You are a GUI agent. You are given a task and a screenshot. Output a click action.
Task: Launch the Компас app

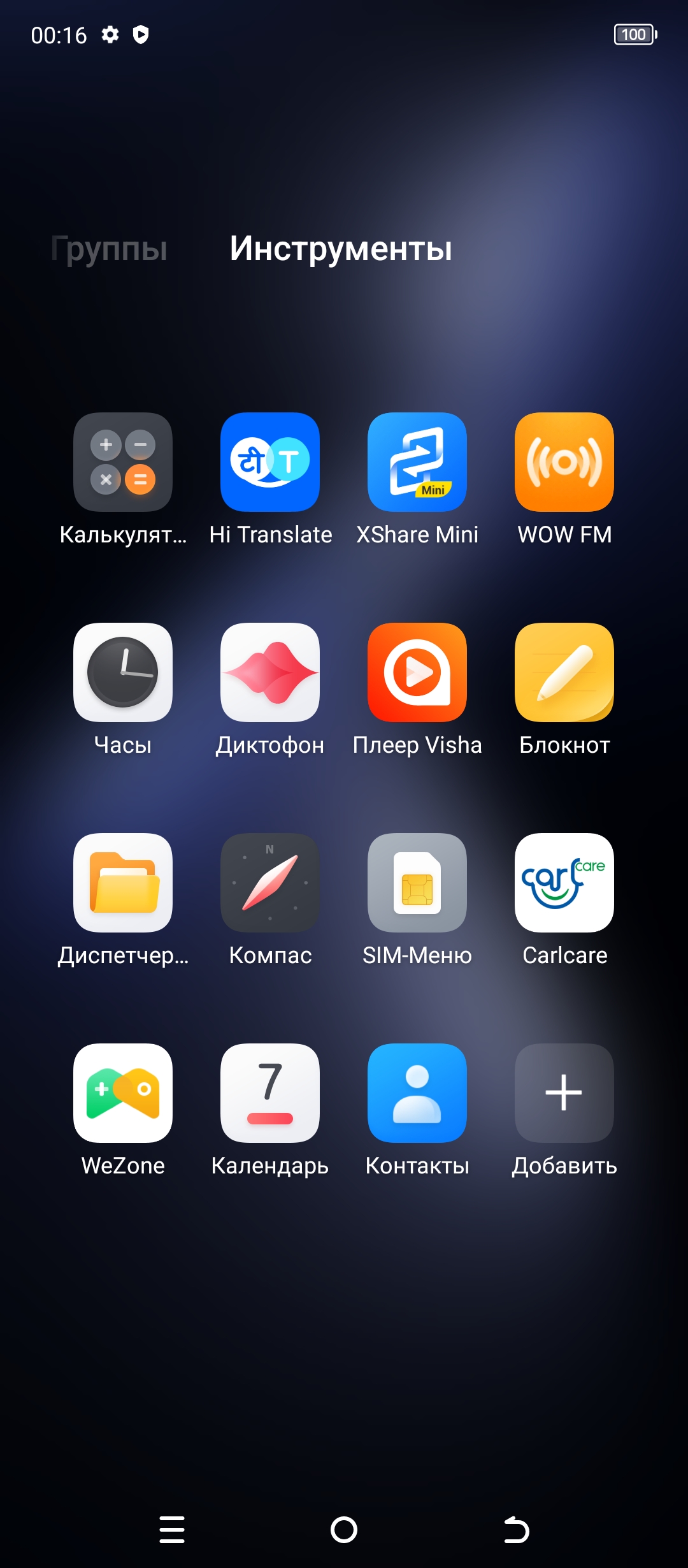(x=270, y=883)
